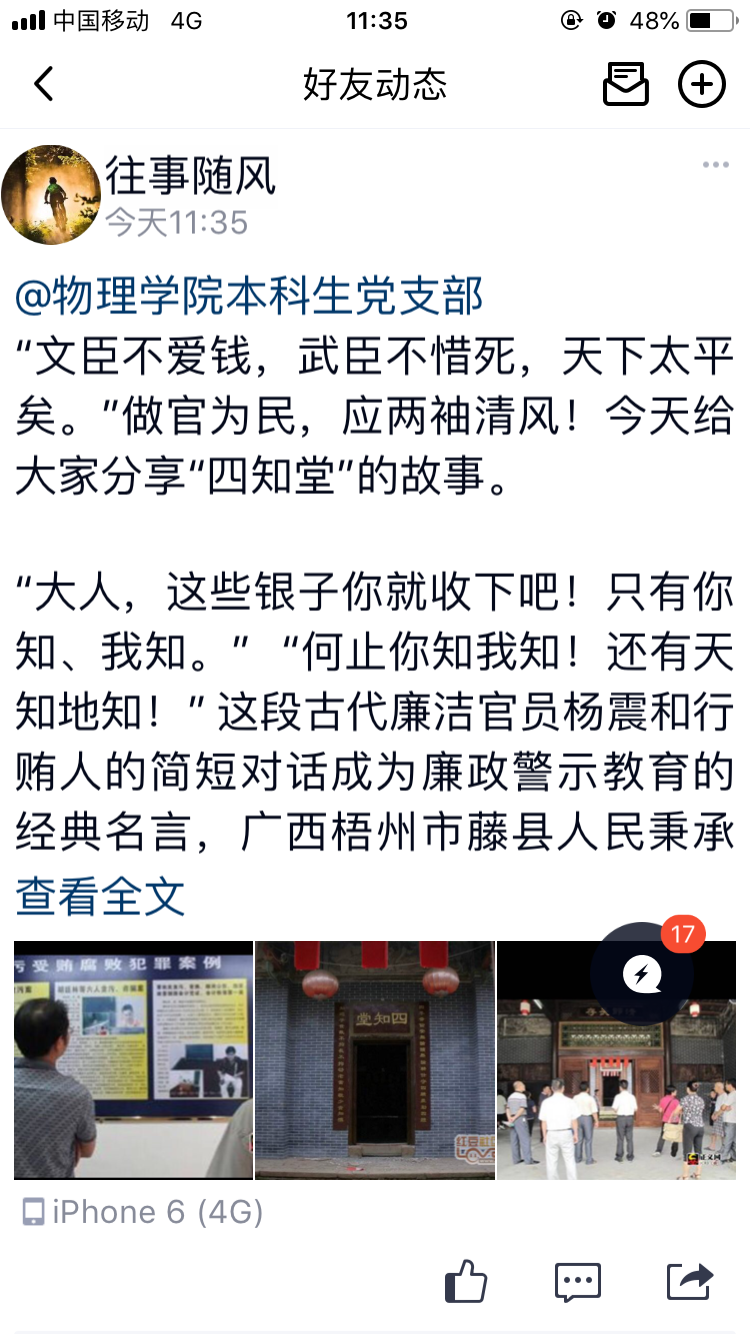Create a new post with plus icon
This screenshot has width=750, height=1334.
coord(701,85)
